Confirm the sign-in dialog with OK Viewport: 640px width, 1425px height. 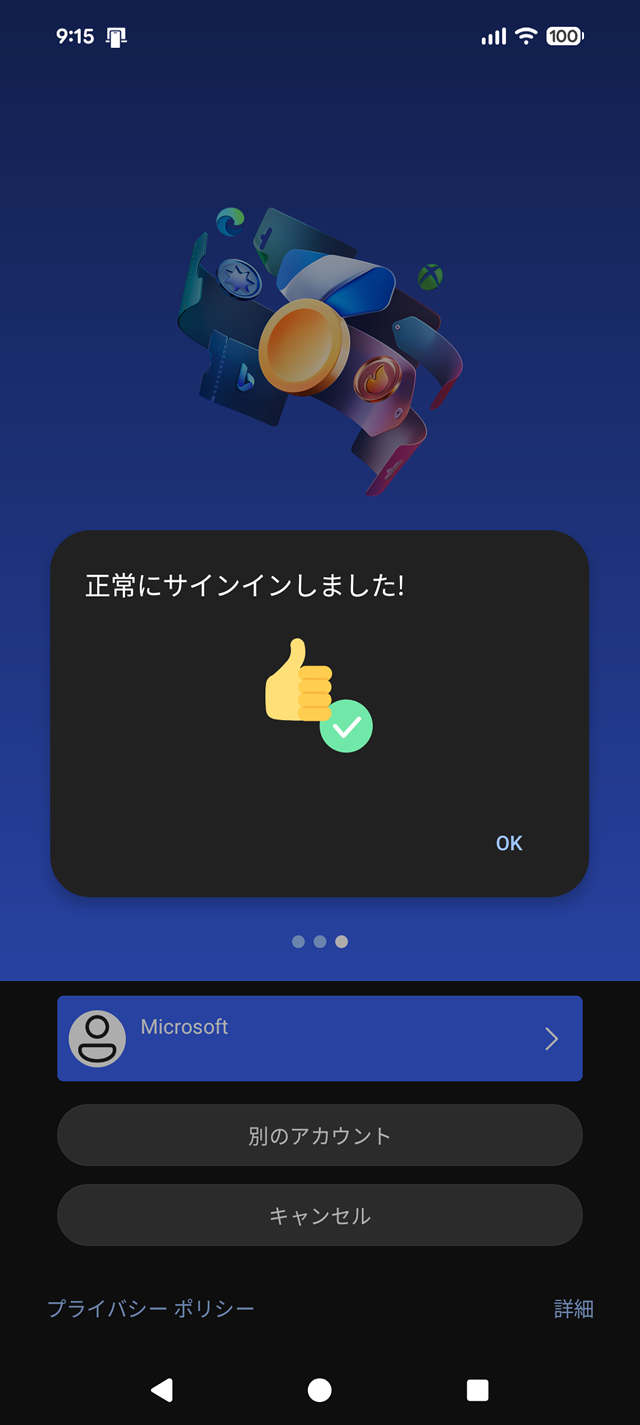pos(509,843)
